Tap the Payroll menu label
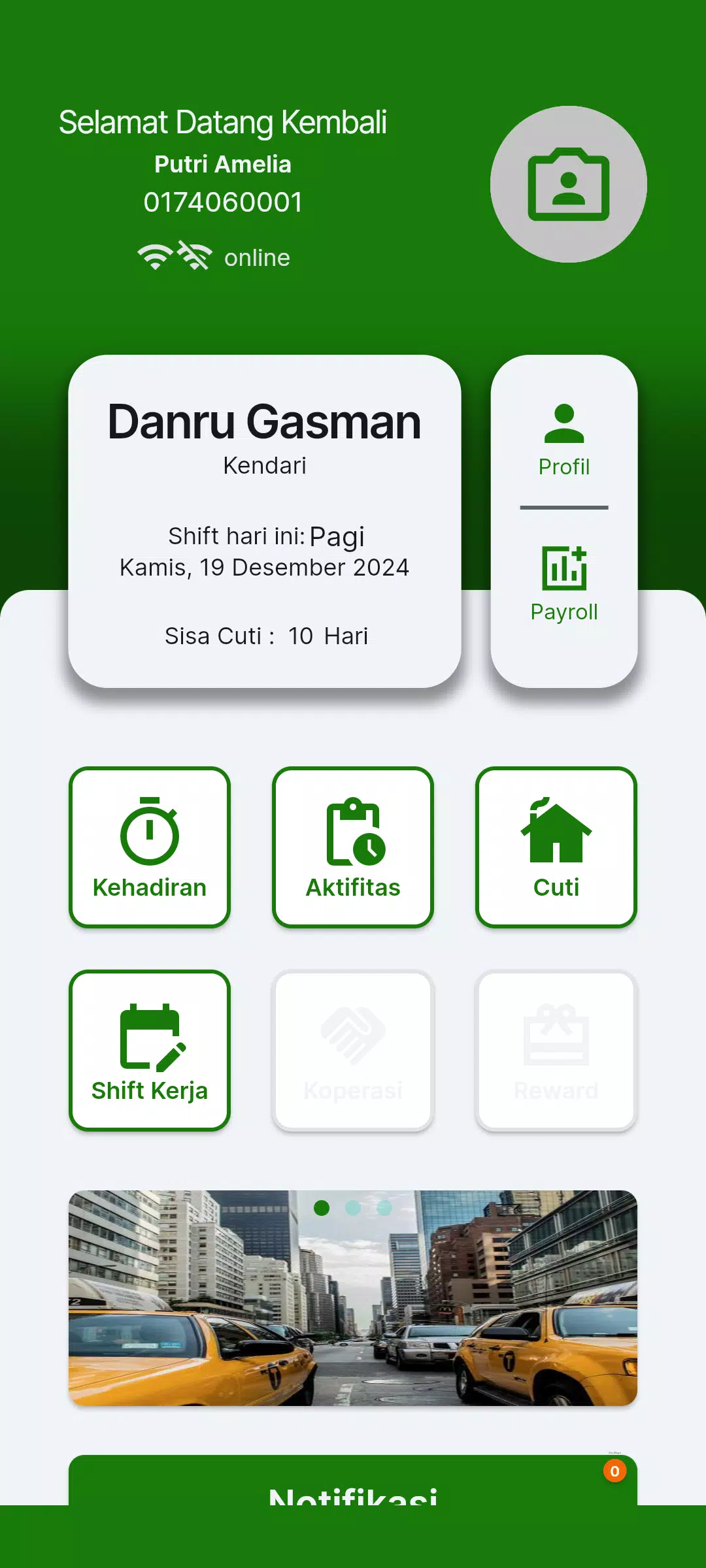 tap(565, 612)
